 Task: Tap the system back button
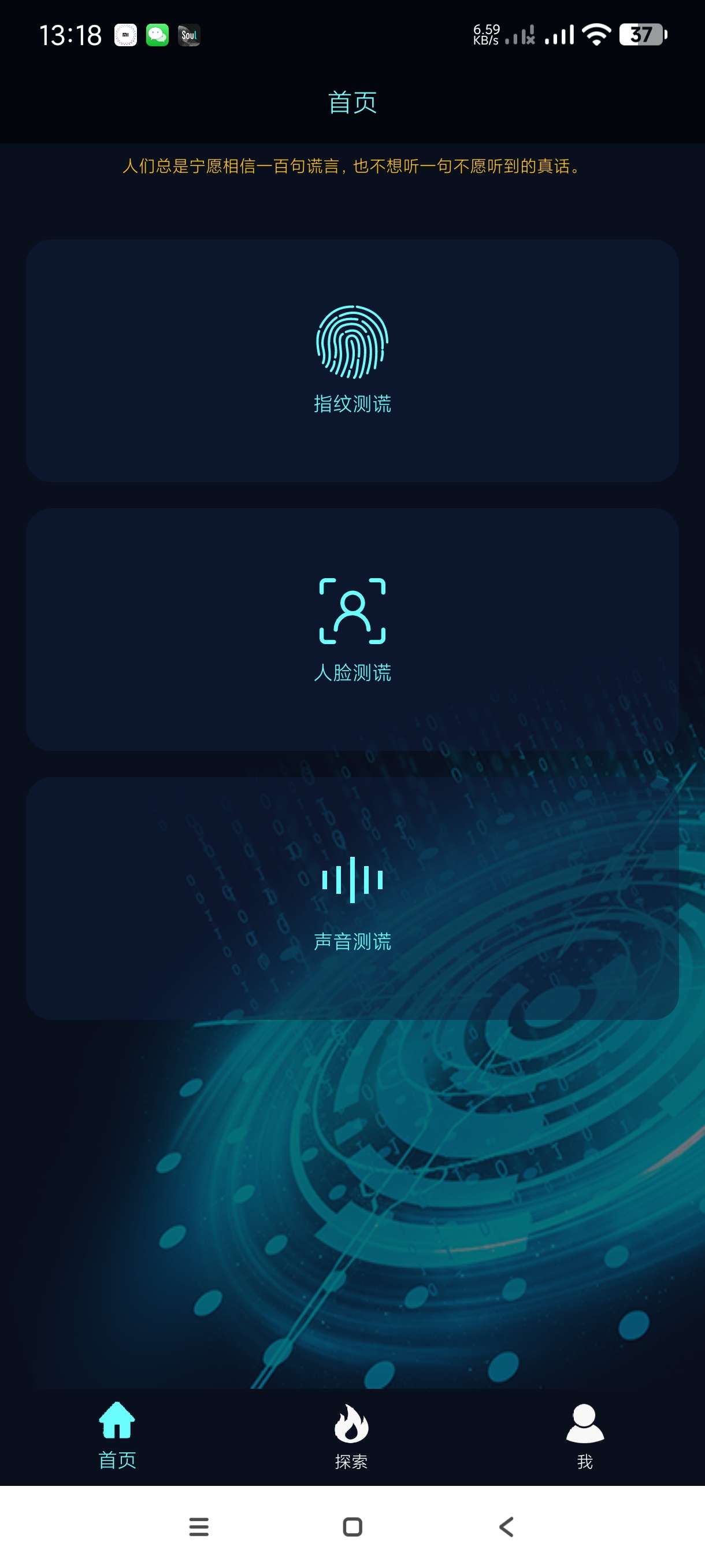(506, 1526)
